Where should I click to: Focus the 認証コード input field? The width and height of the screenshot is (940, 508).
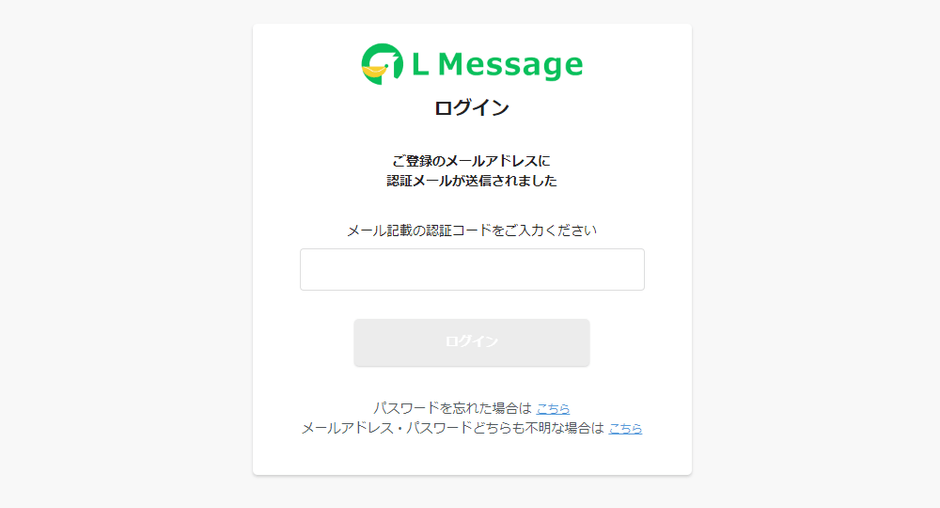point(472,270)
